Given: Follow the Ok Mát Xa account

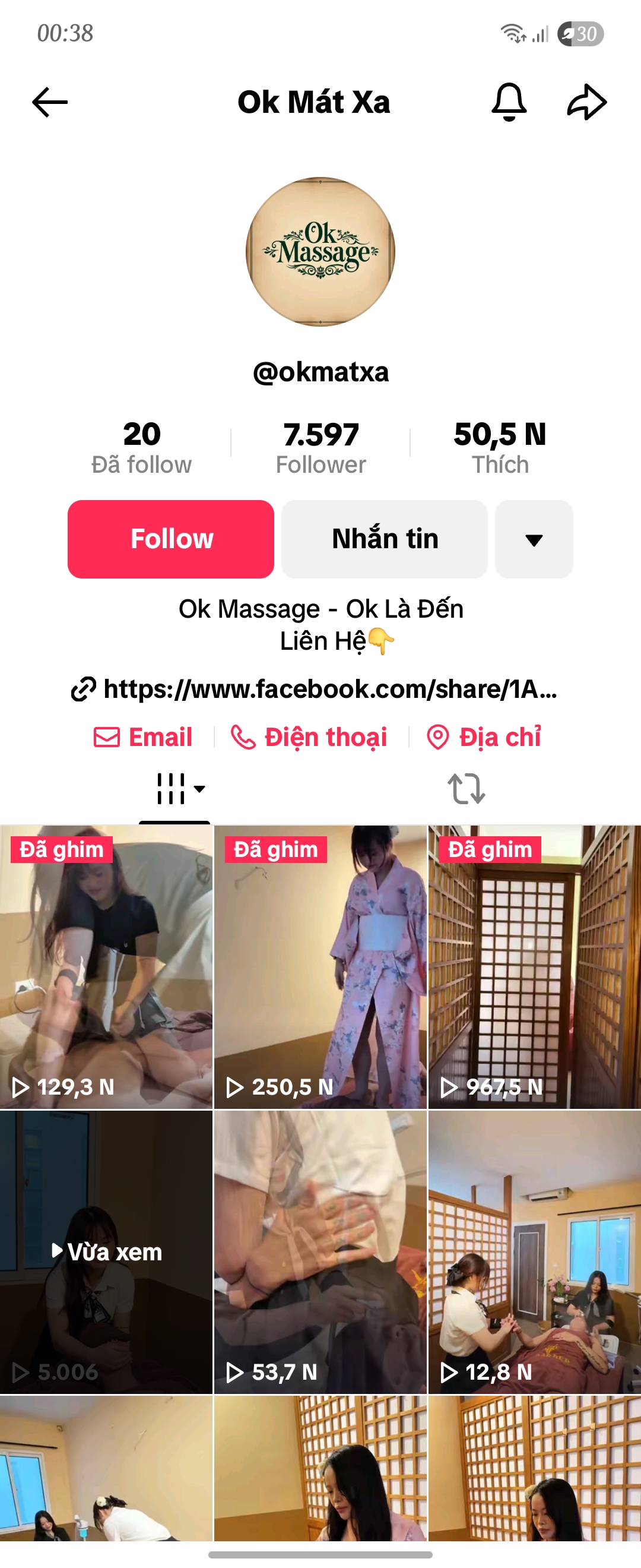Looking at the screenshot, I should coord(171,539).
